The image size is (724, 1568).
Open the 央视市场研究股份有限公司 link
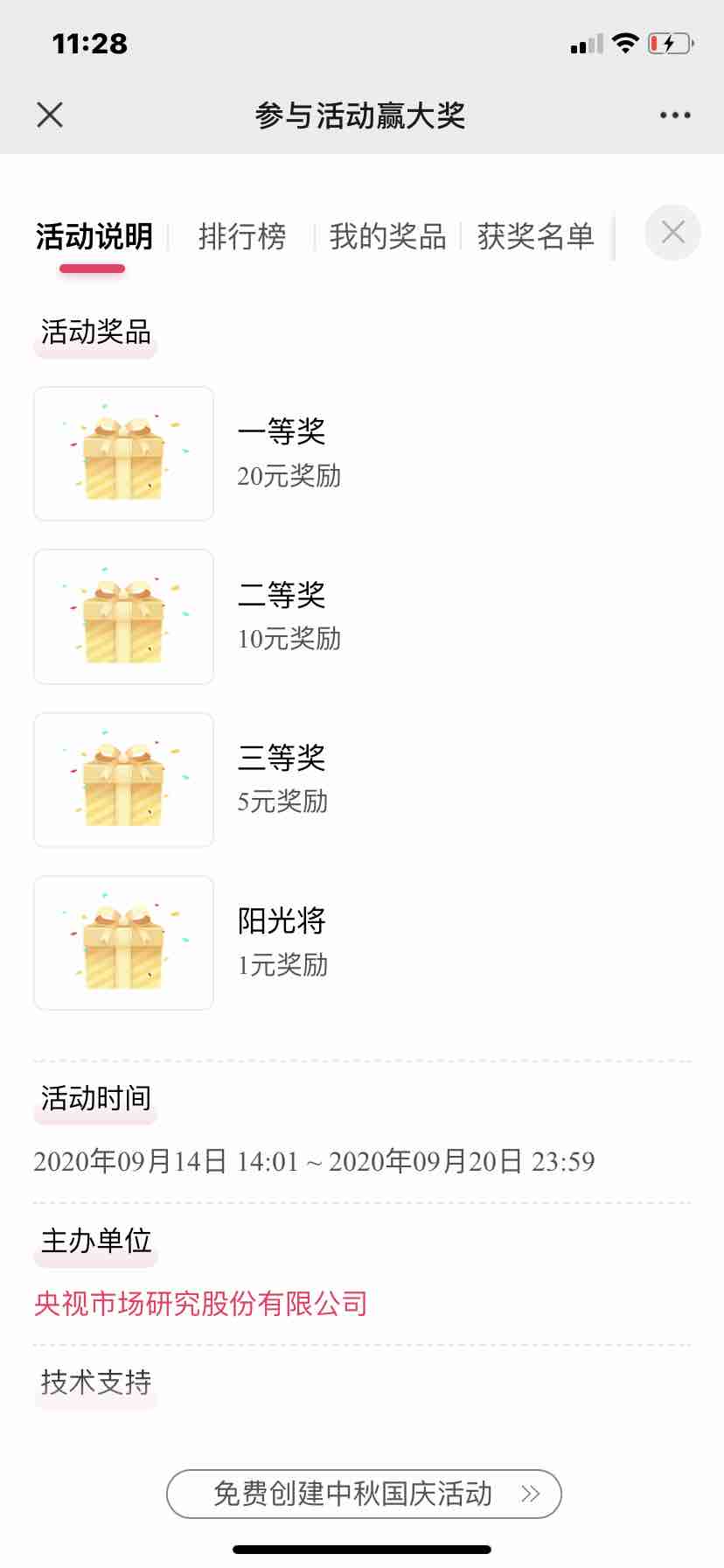[x=200, y=1304]
